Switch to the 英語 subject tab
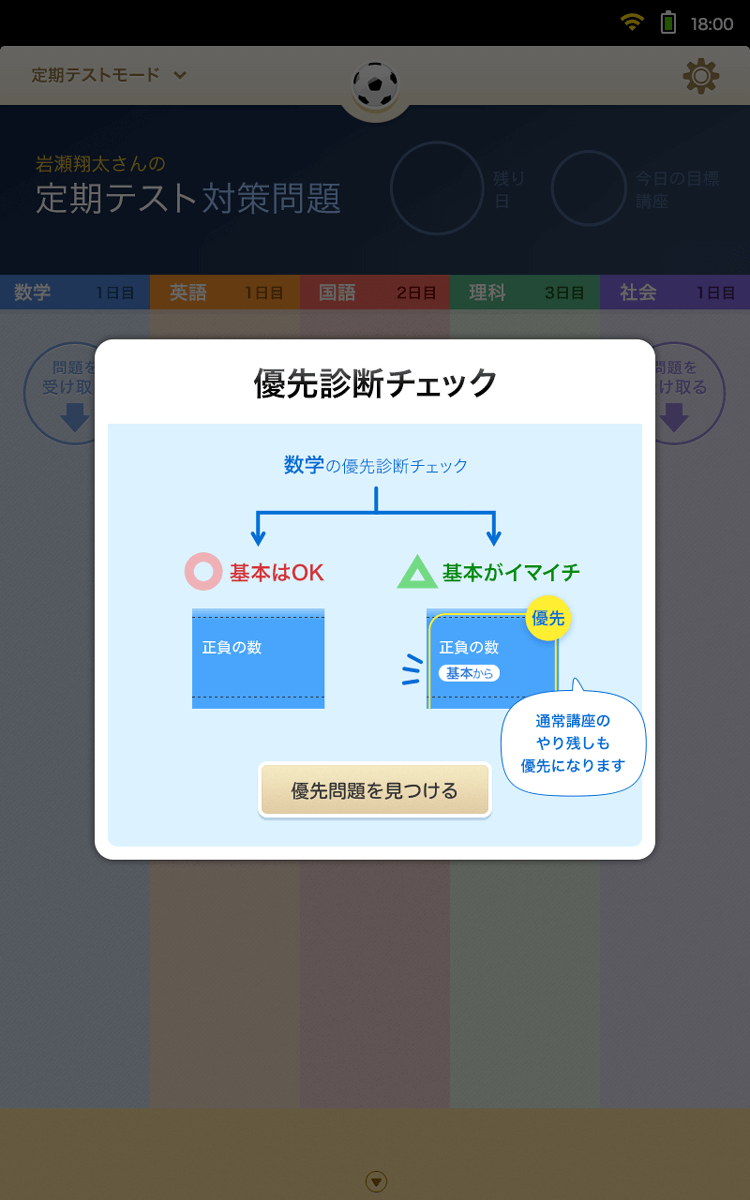 (x=224, y=293)
